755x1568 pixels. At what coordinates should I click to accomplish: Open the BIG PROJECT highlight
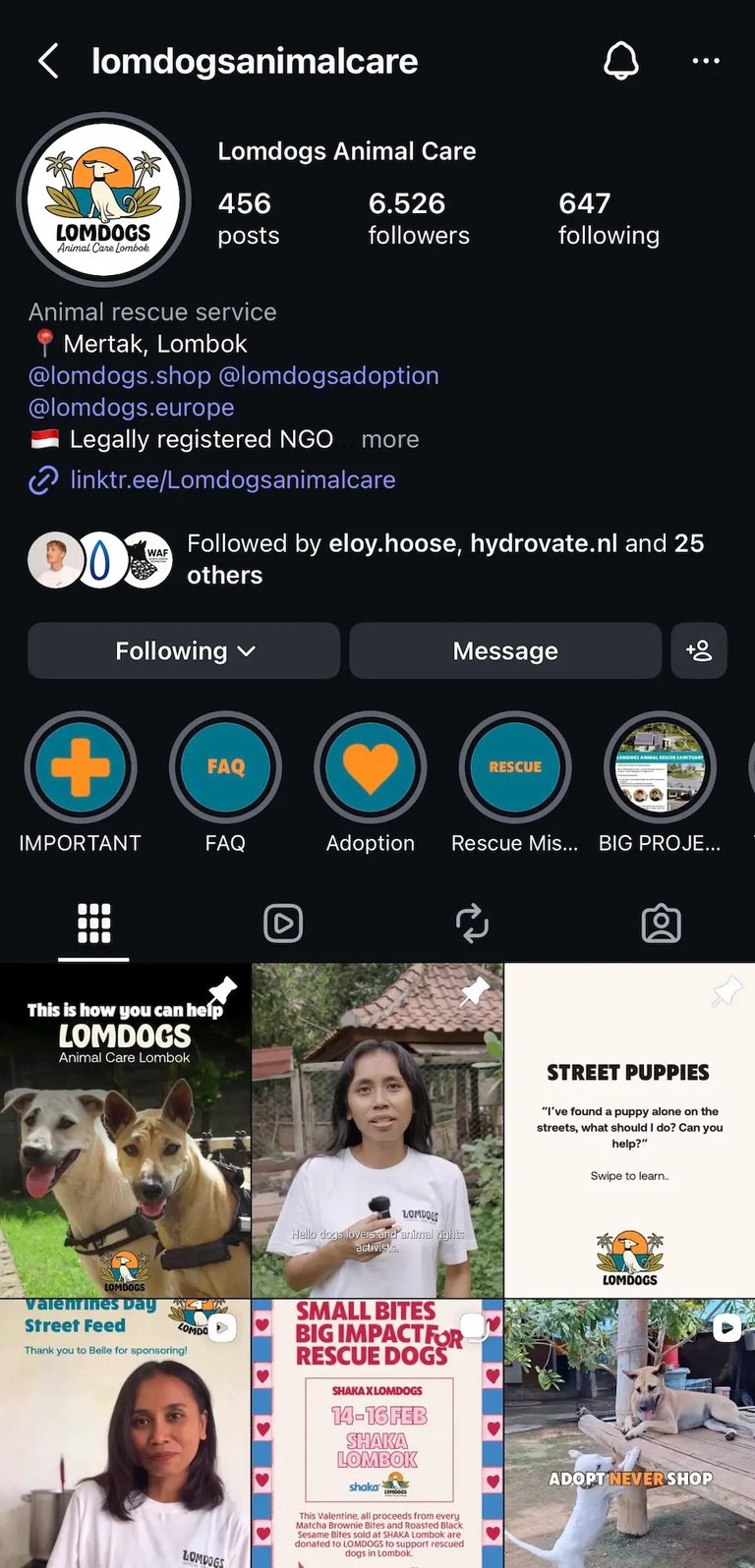(660, 768)
